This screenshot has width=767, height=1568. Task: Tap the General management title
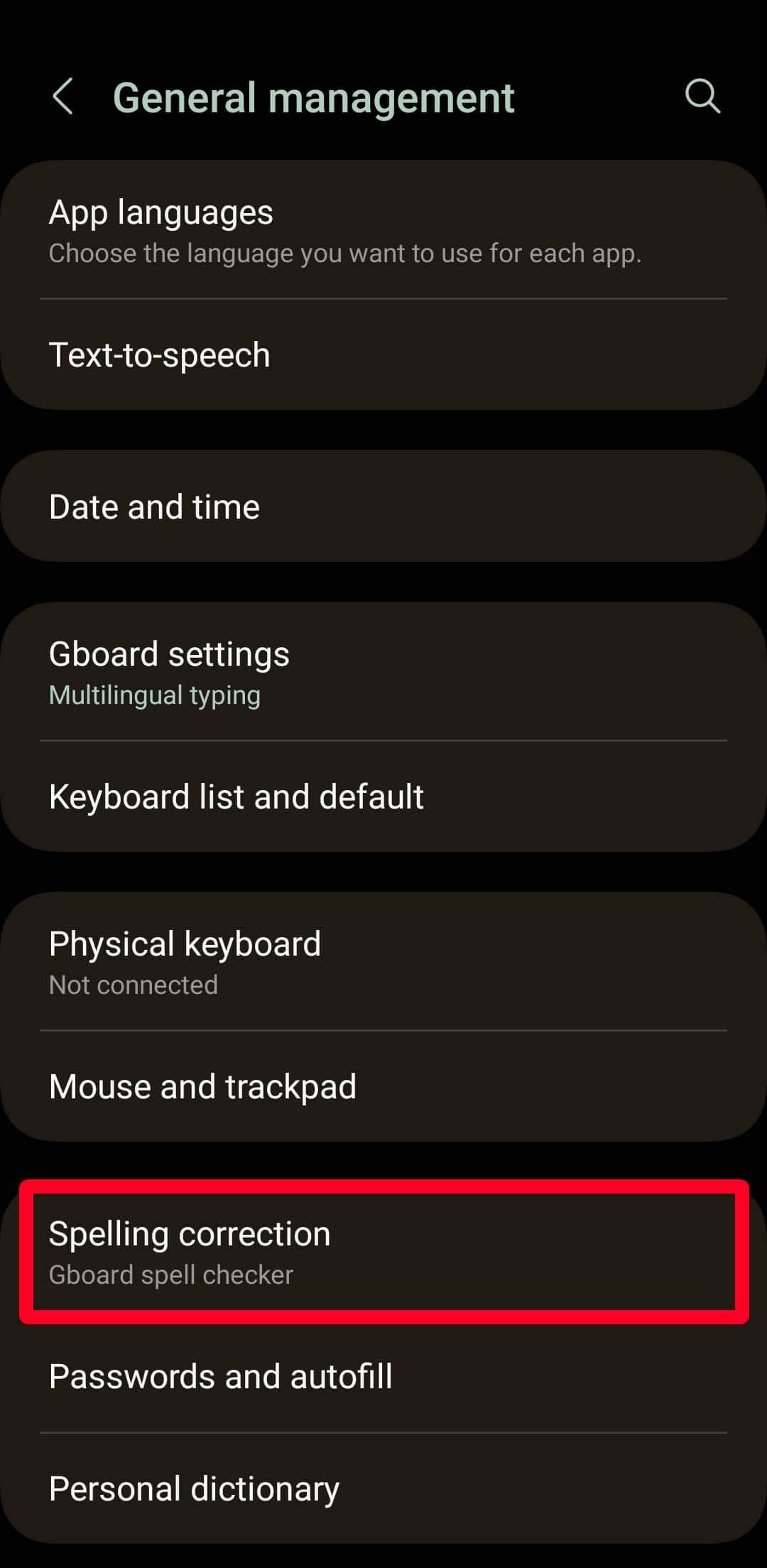[315, 97]
